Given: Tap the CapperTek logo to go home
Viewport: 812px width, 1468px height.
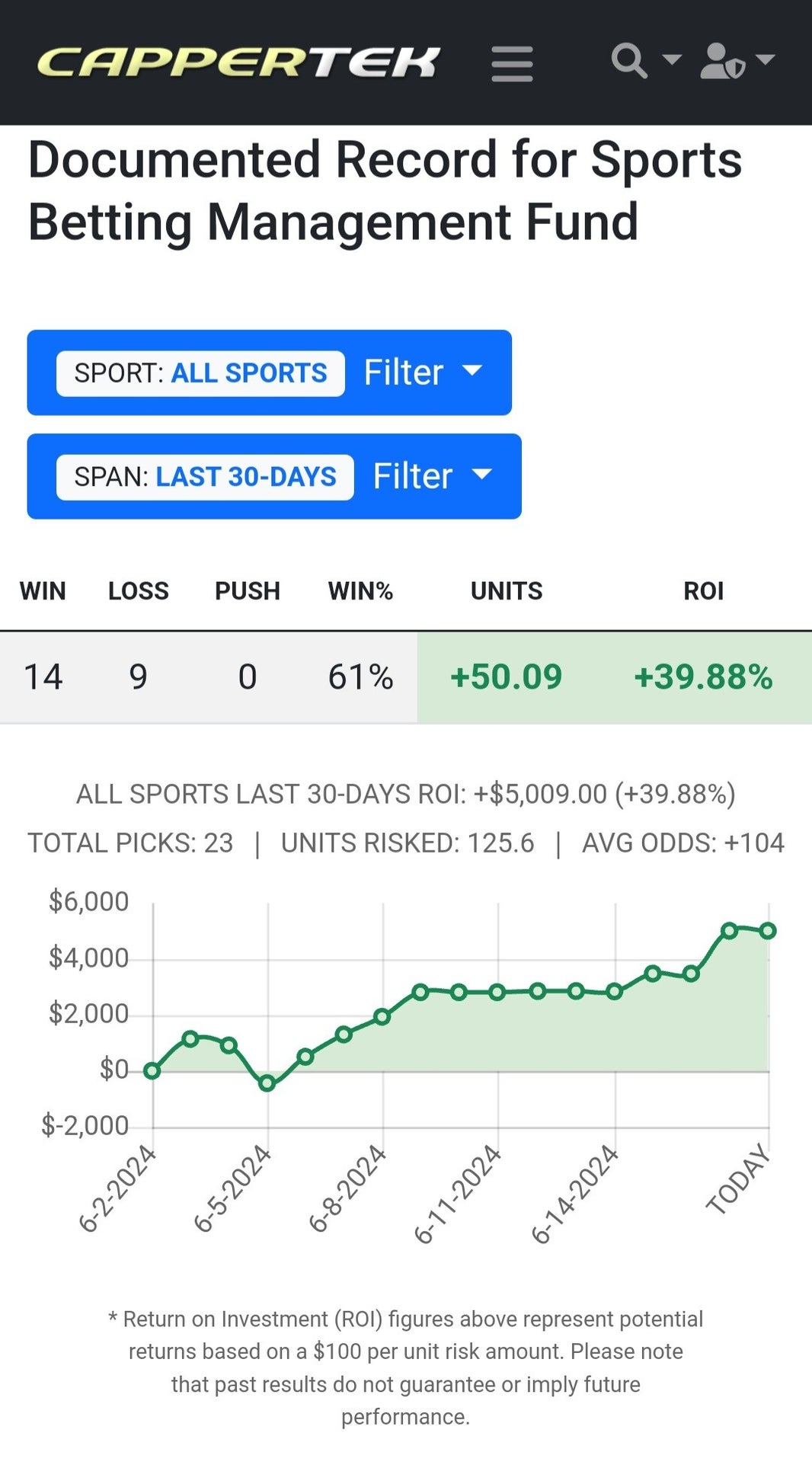Looking at the screenshot, I should click(238, 62).
